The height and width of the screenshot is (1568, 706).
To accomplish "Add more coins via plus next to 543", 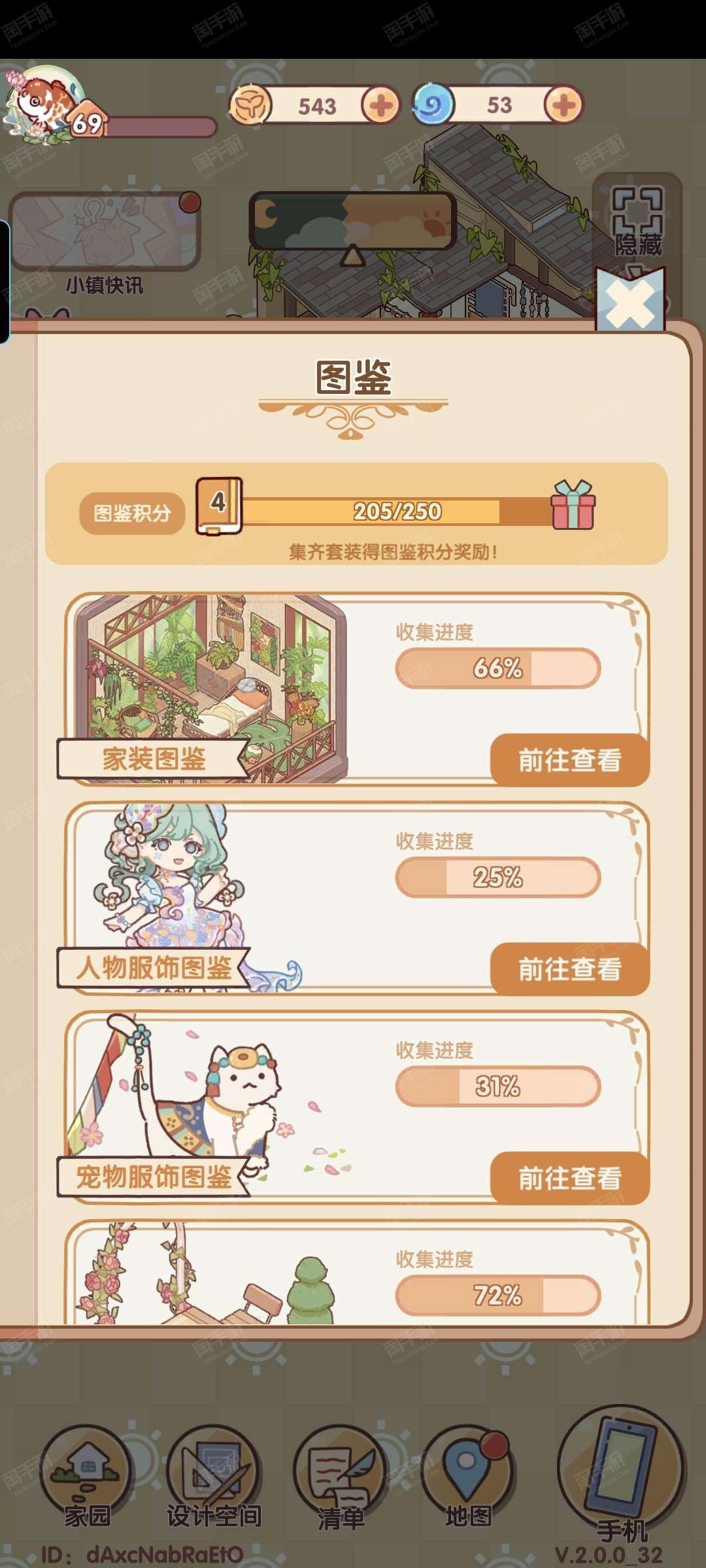I will (381, 105).
